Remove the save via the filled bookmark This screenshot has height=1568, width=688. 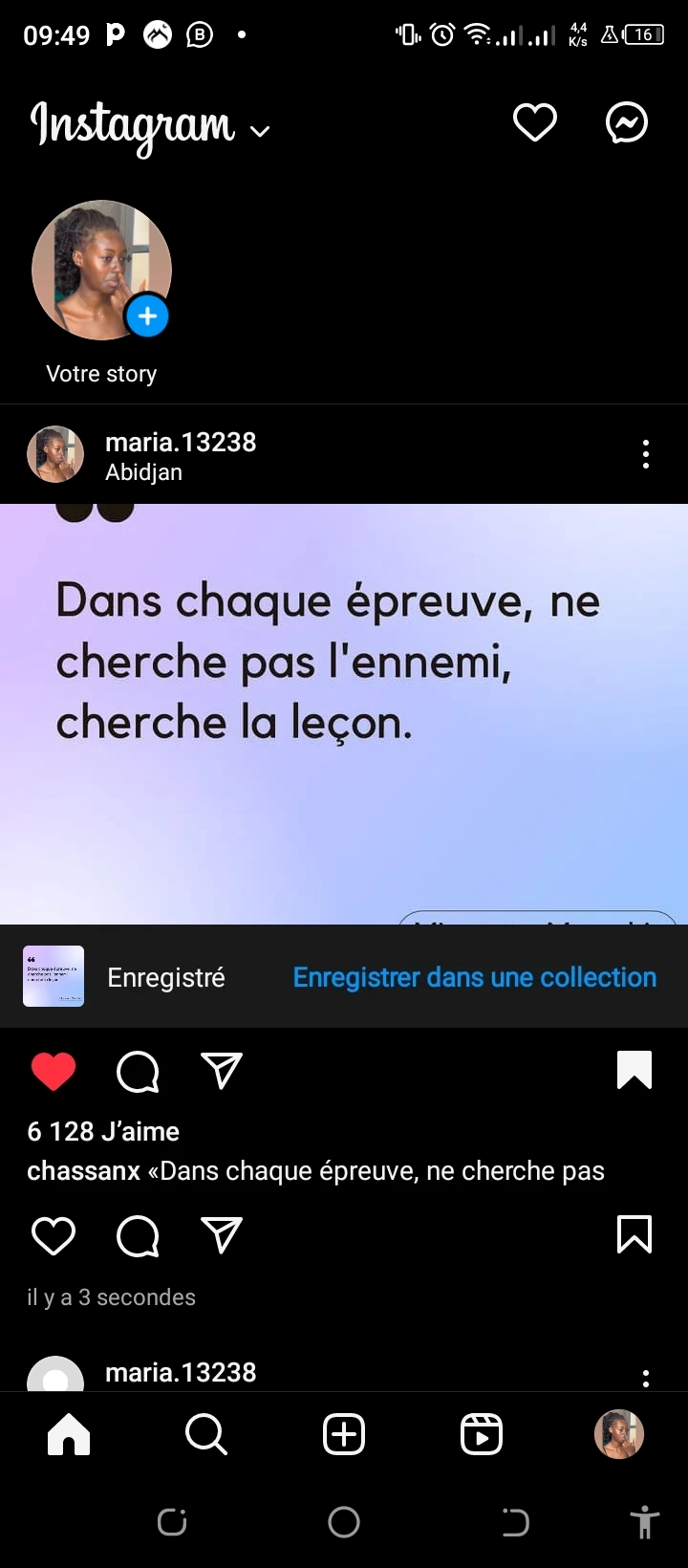tap(634, 1071)
